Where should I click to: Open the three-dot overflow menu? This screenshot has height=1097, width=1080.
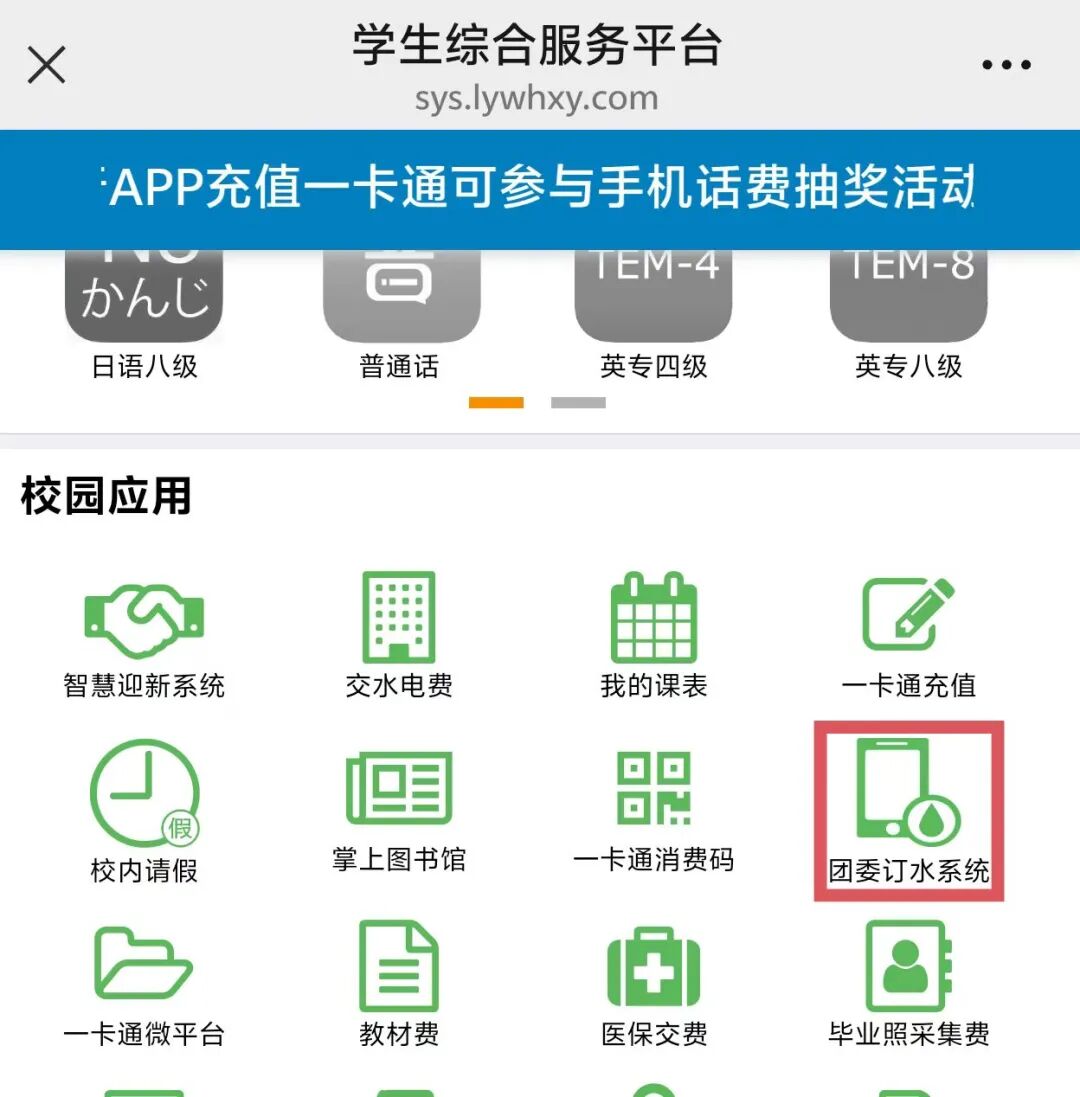click(x=1005, y=66)
